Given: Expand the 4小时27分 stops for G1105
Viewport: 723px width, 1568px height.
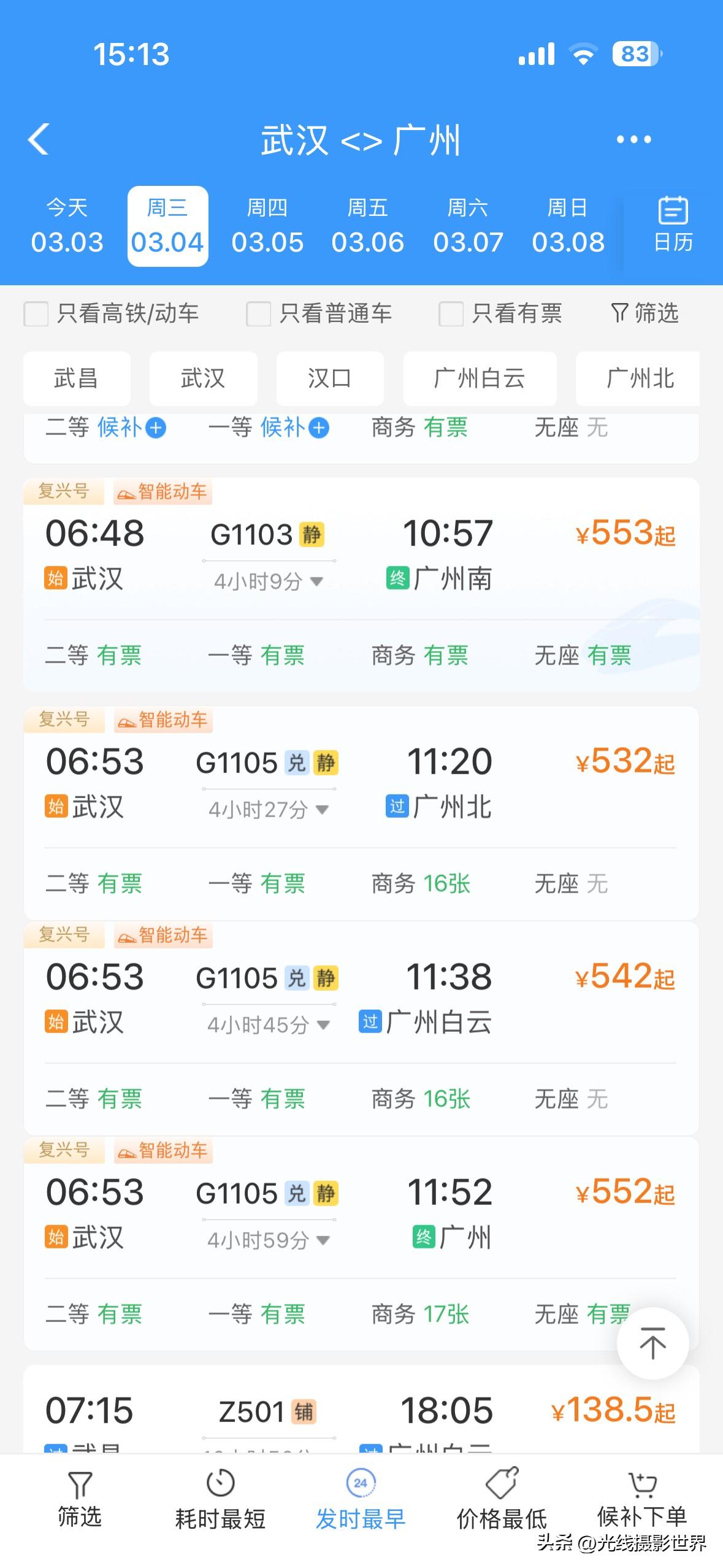Looking at the screenshot, I should coord(269,810).
